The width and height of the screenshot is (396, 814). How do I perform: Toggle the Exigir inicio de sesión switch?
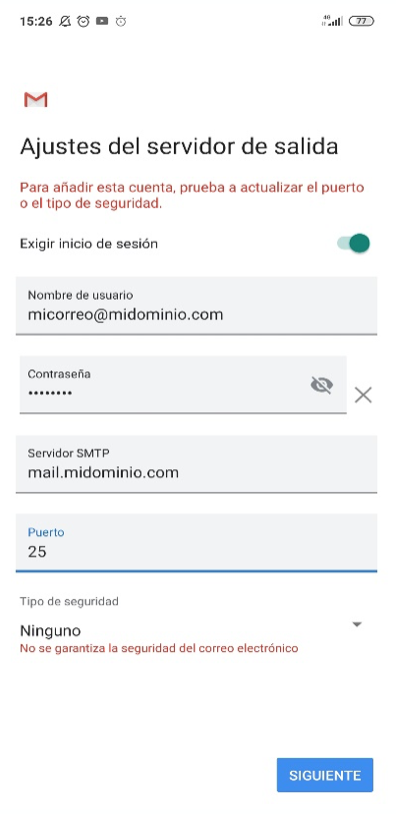pos(353,243)
